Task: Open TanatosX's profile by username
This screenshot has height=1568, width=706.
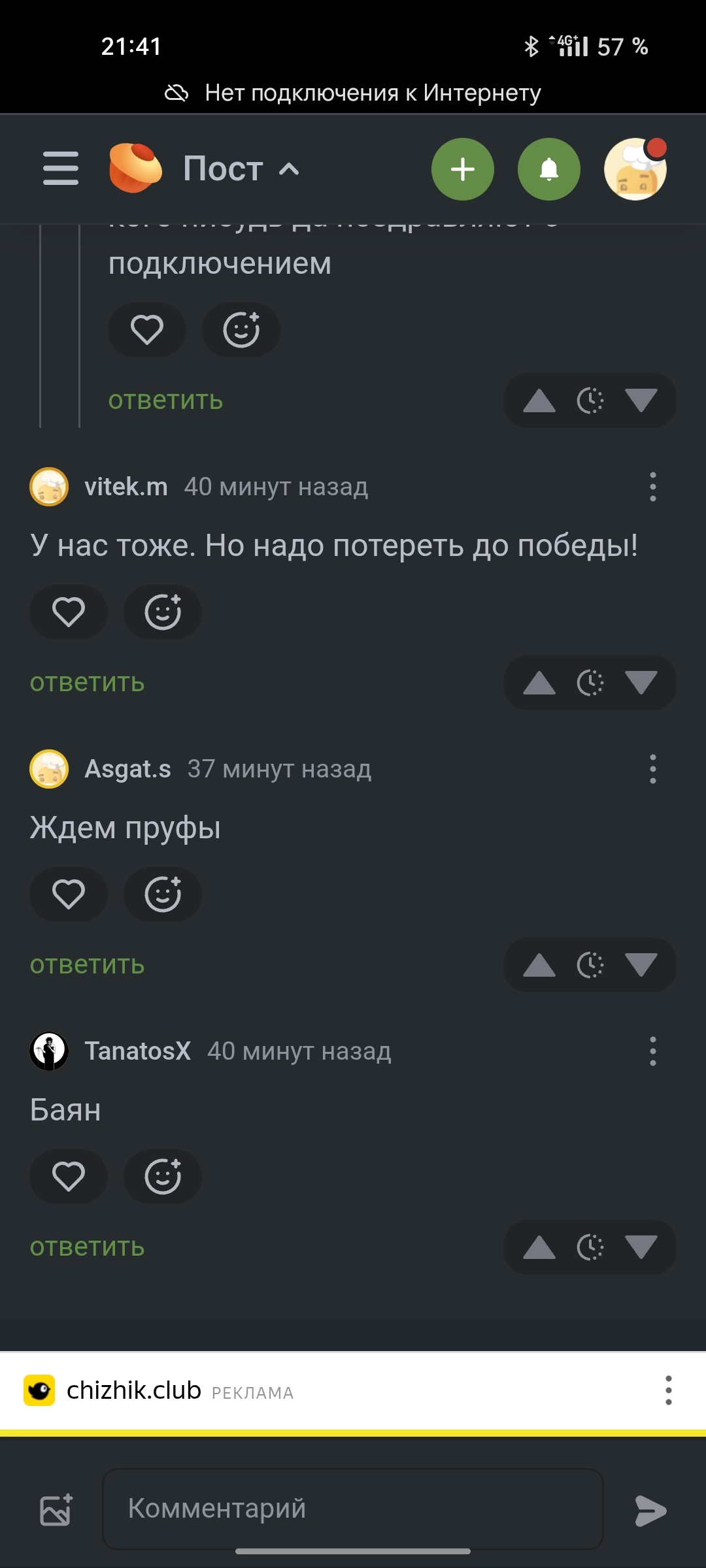Action: tap(138, 1051)
